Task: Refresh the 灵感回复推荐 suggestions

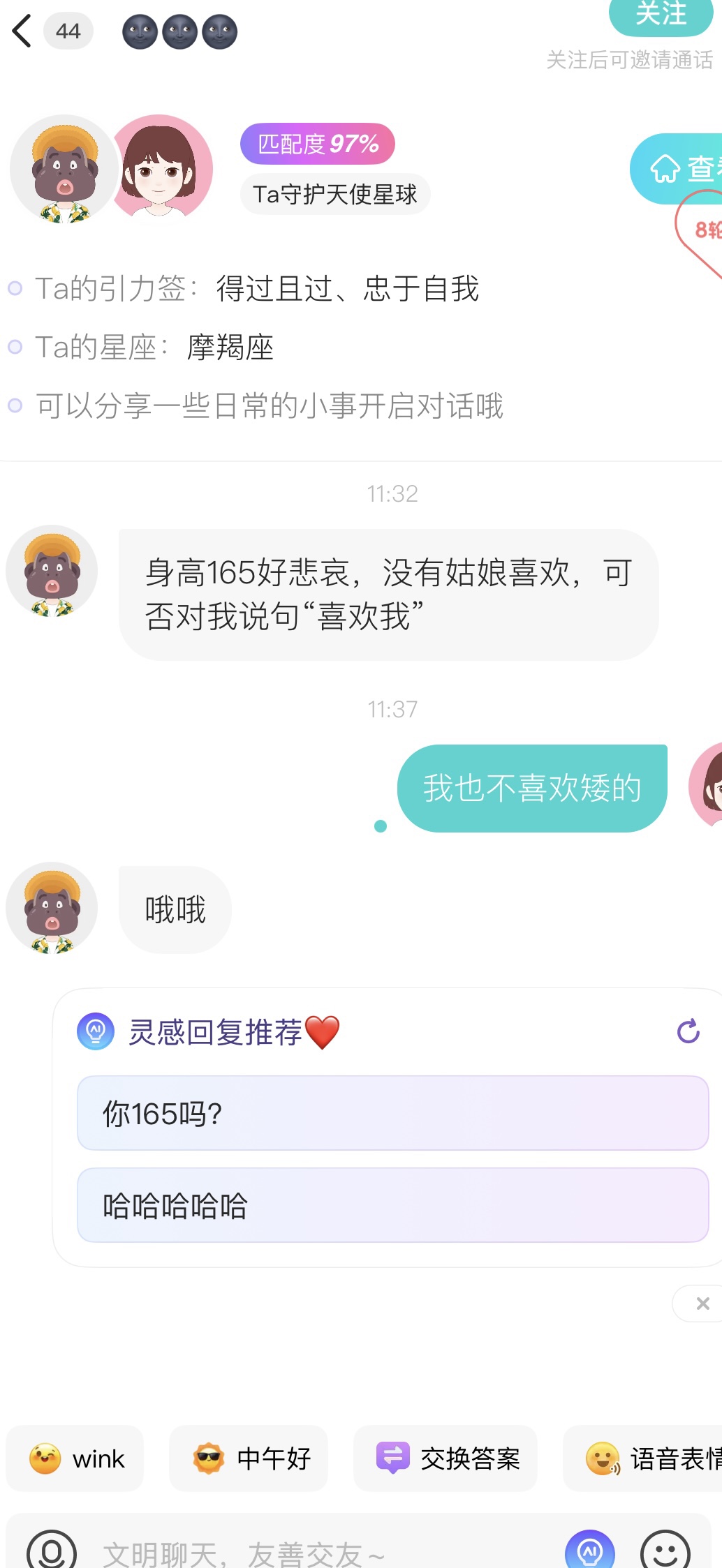Action: point(688,1031)
